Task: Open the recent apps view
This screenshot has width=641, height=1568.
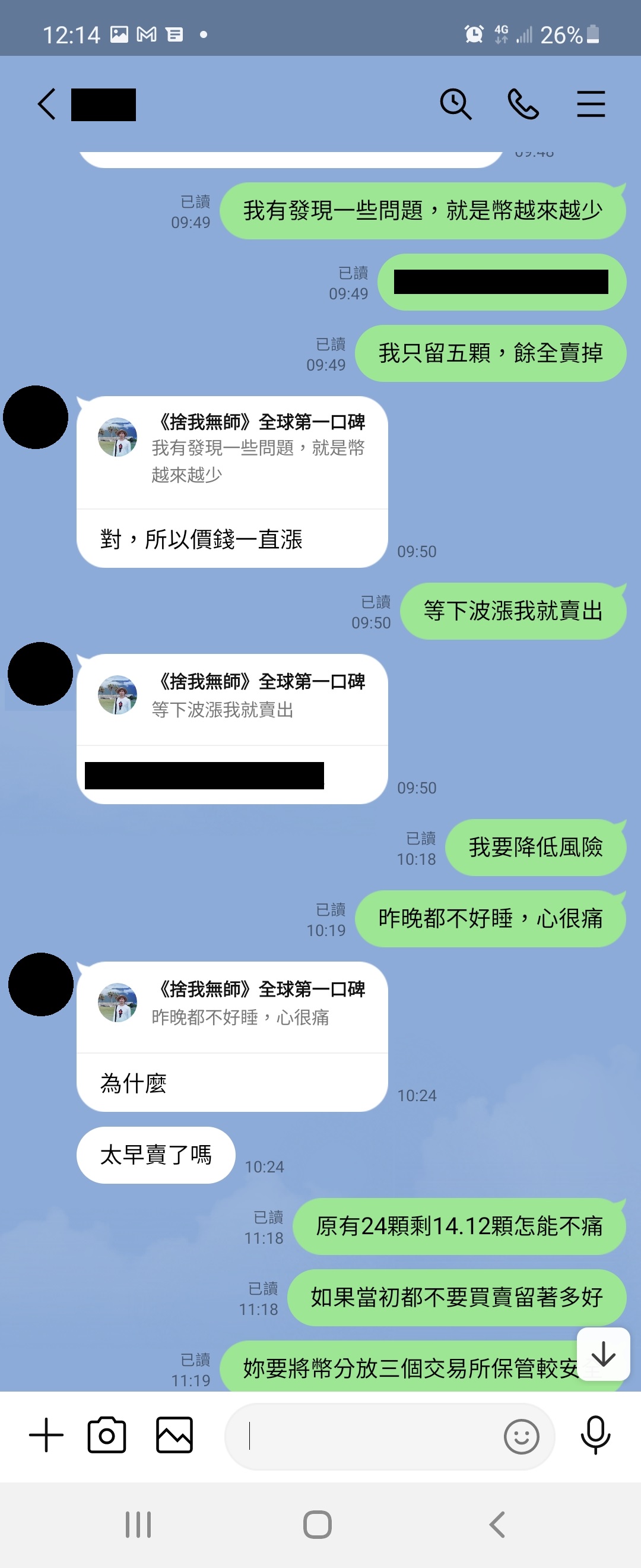Action: coord(138,1525)
